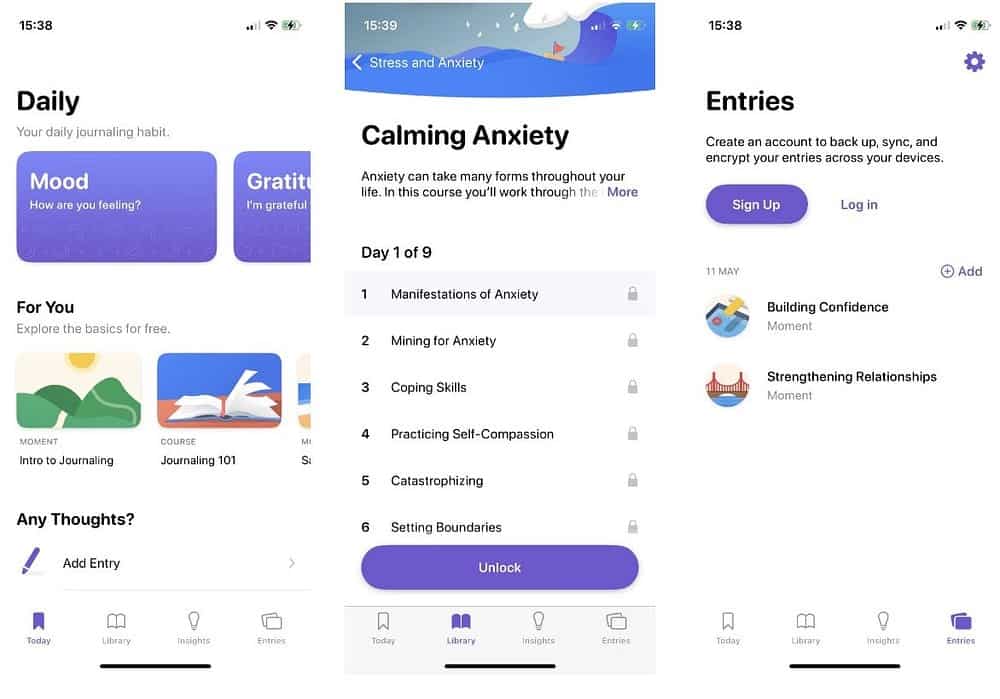This screenshot has height=699, width=1000.
Task: Unlock the Calming Anxiety course
Action: click(499, 567)
